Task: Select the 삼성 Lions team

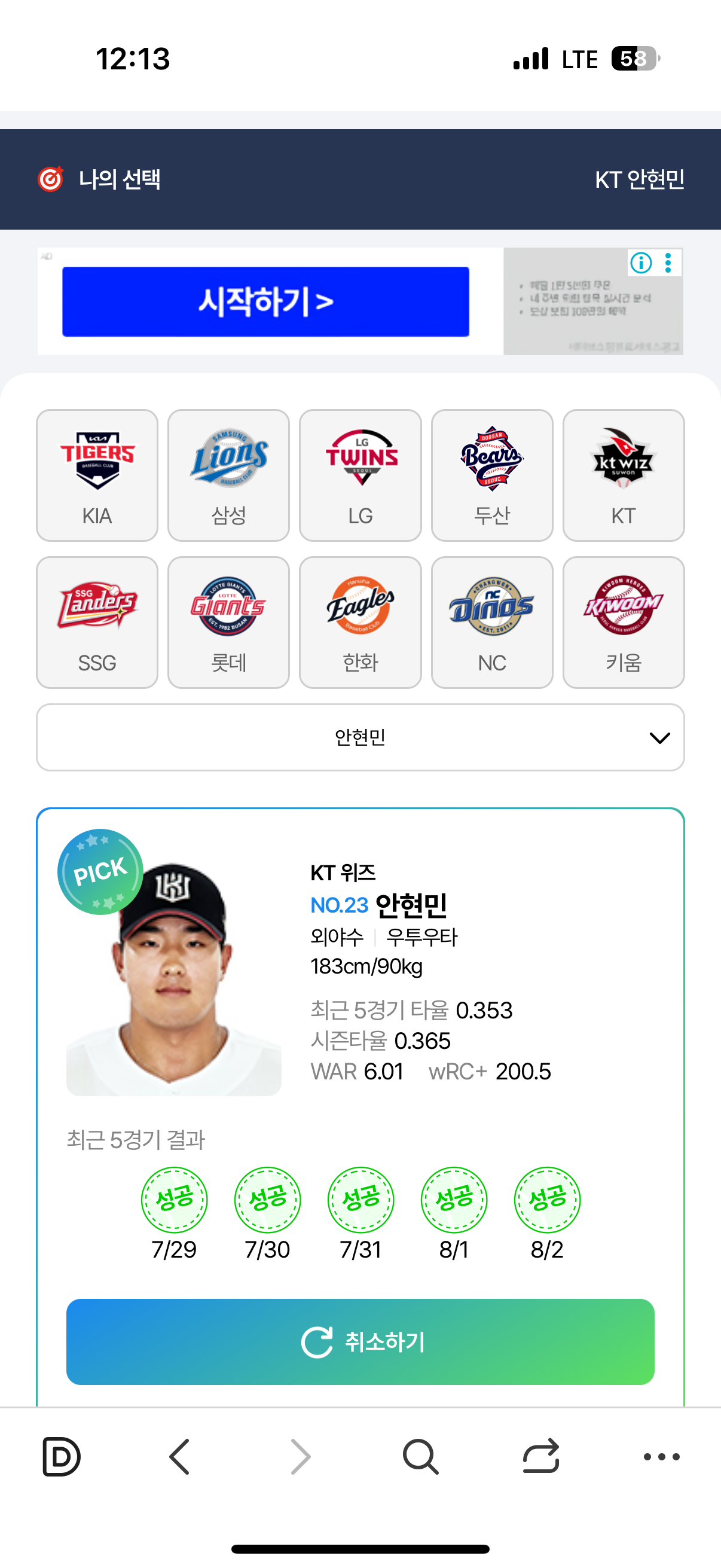Action: (x=228, y=475)
